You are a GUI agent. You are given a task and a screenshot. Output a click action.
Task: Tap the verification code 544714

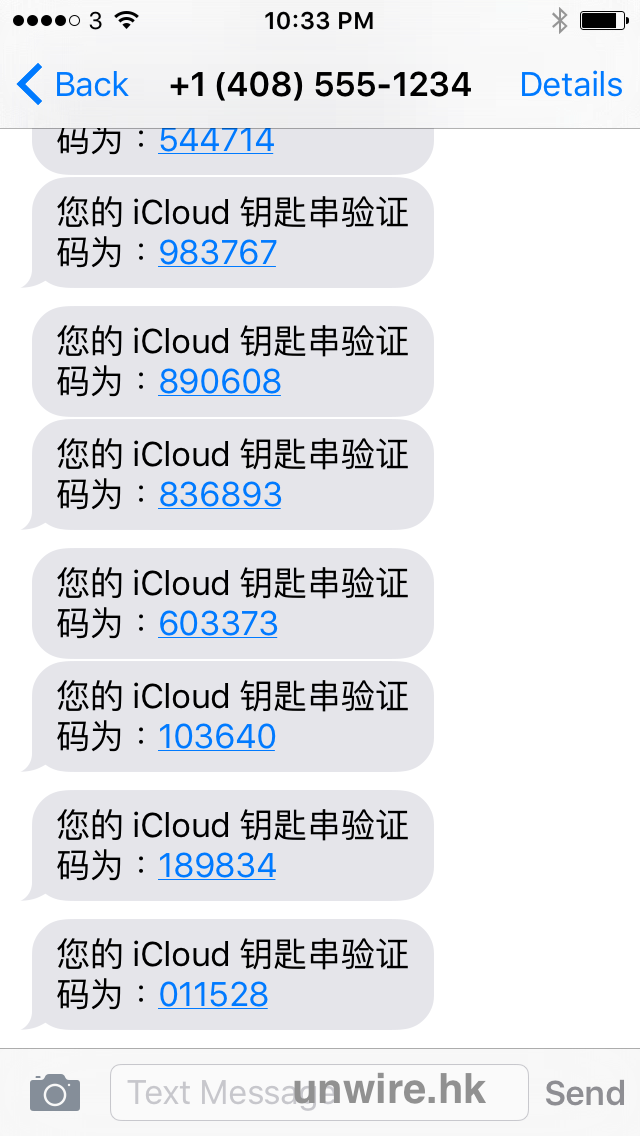tap(216, 141)
